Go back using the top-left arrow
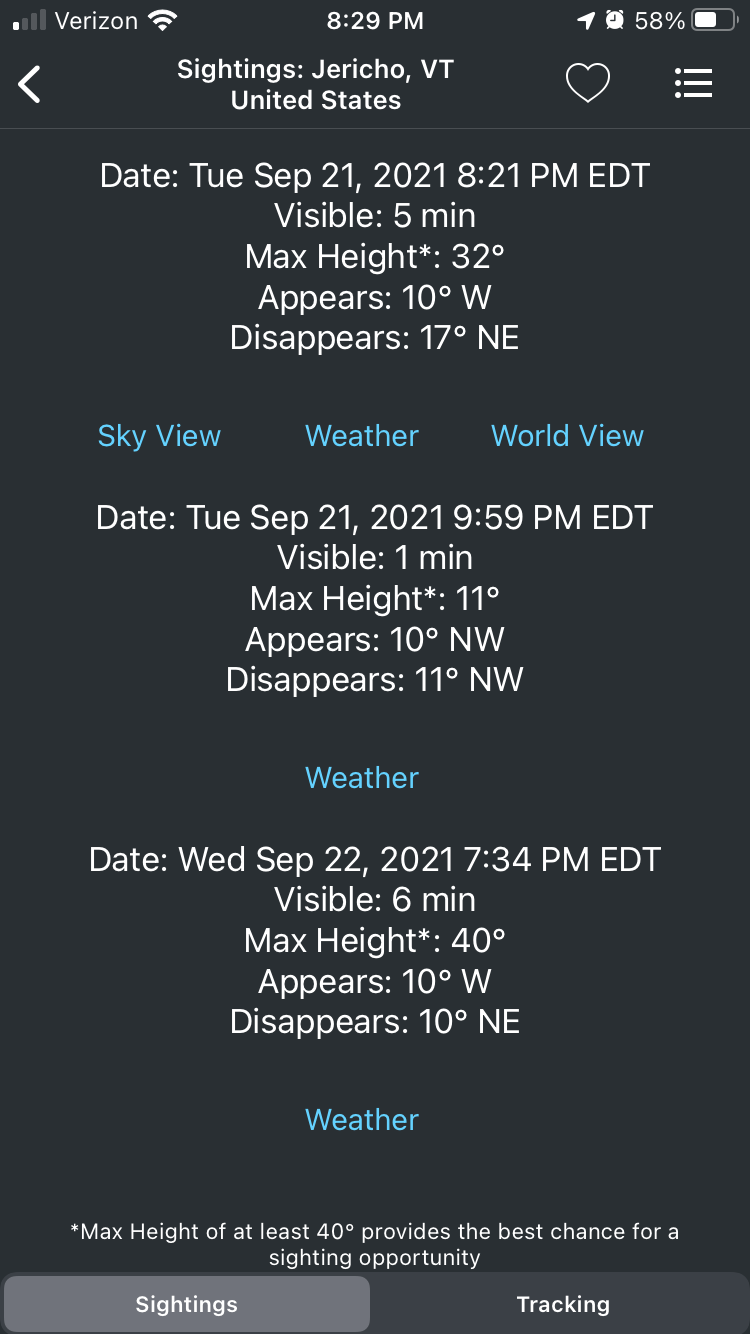750x1334 pixels. (x=30, y=84)
